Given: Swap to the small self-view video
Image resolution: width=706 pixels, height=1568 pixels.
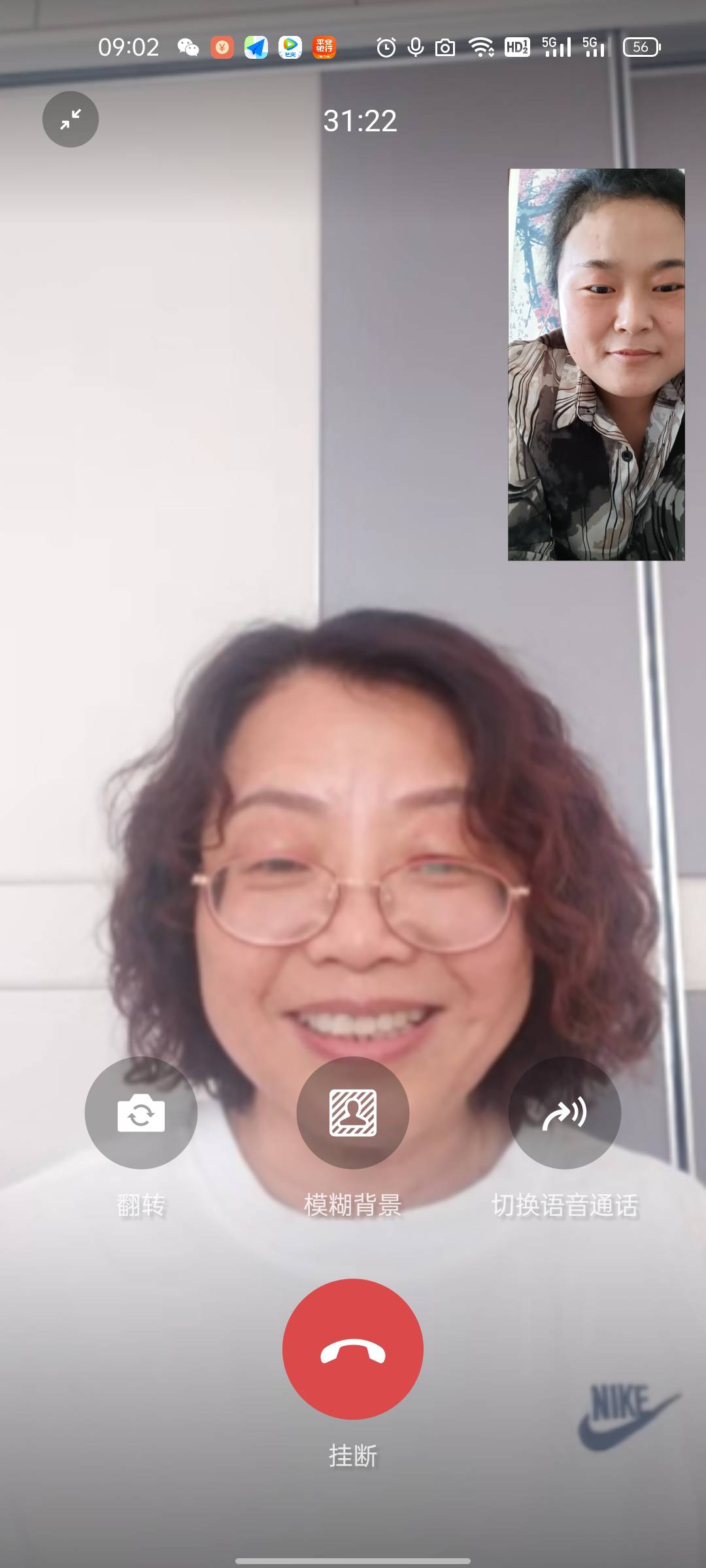Looking at the screenshot, I should (x=596, y=365).
